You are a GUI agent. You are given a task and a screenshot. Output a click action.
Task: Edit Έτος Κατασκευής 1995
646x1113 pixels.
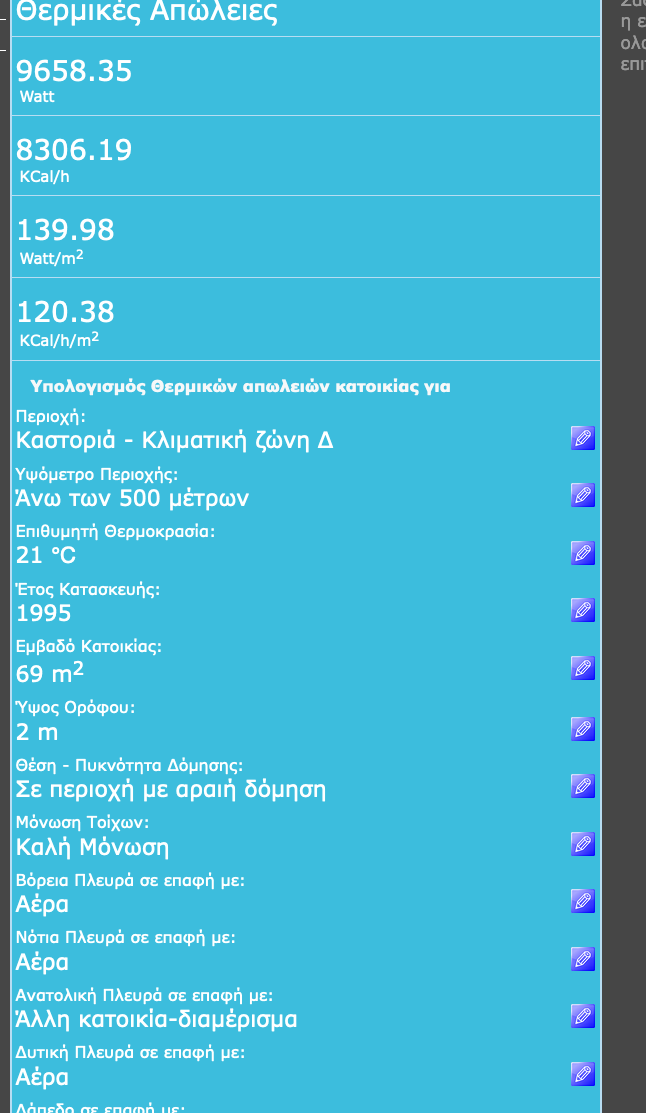[x=583, y=610]
